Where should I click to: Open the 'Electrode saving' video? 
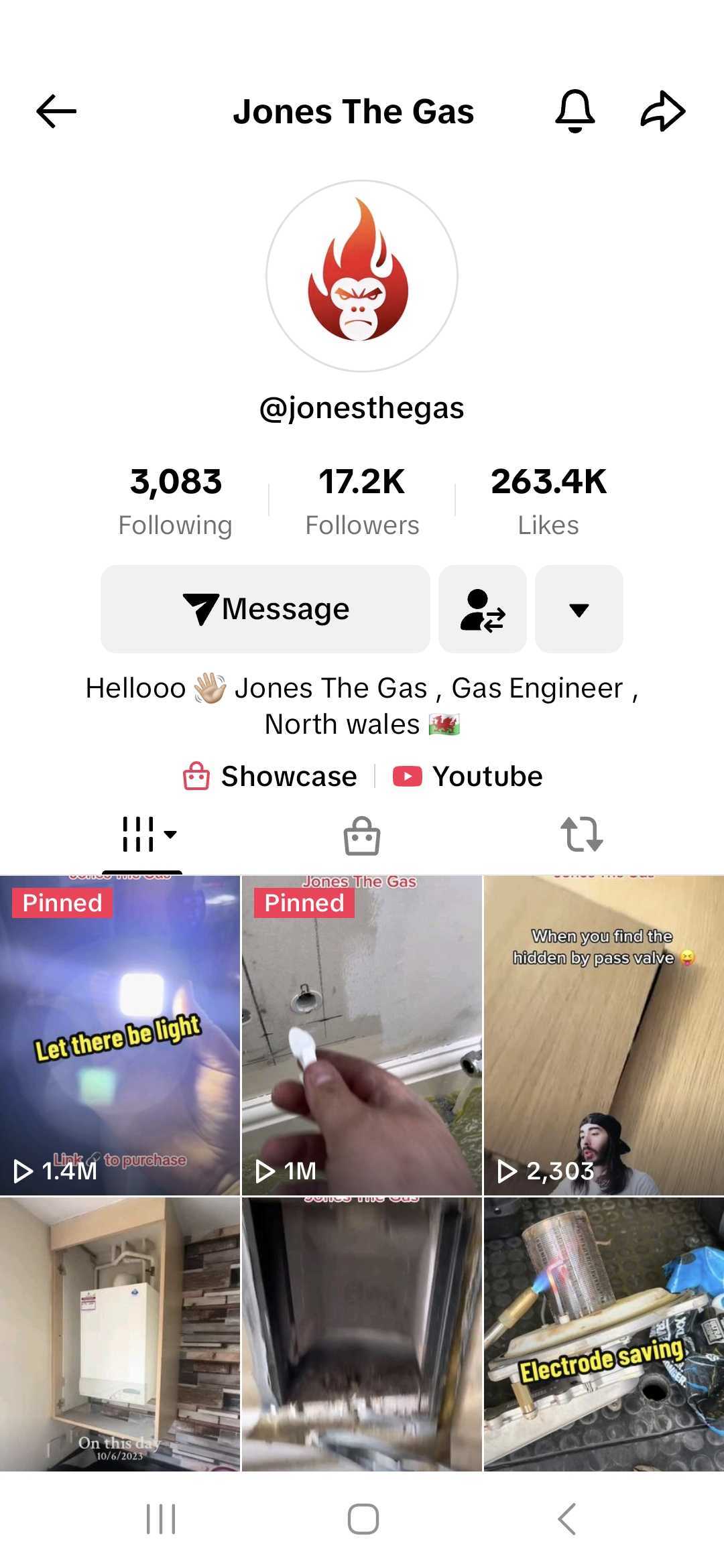point(603,1333)
